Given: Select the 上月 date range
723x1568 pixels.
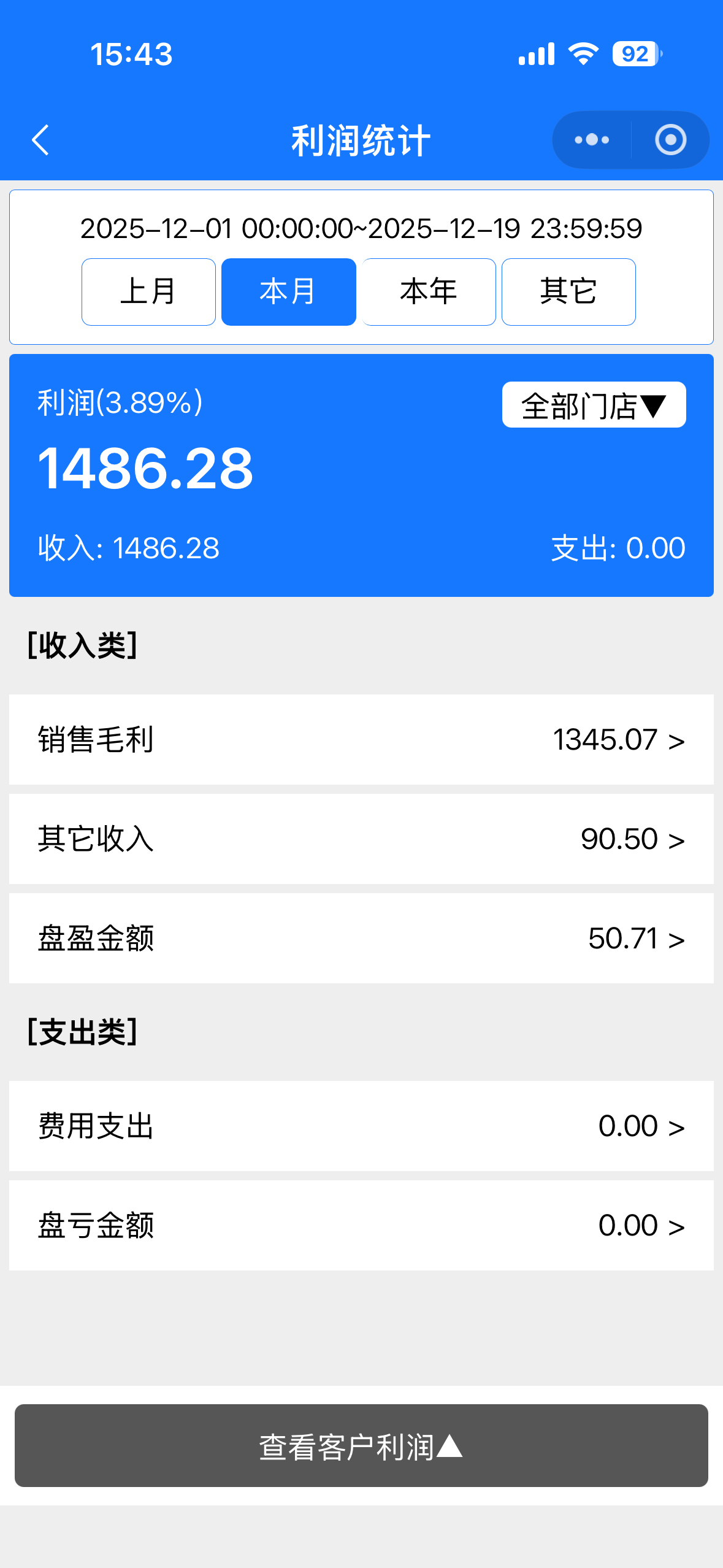Looking at the screenshot, I should point(148,292).
